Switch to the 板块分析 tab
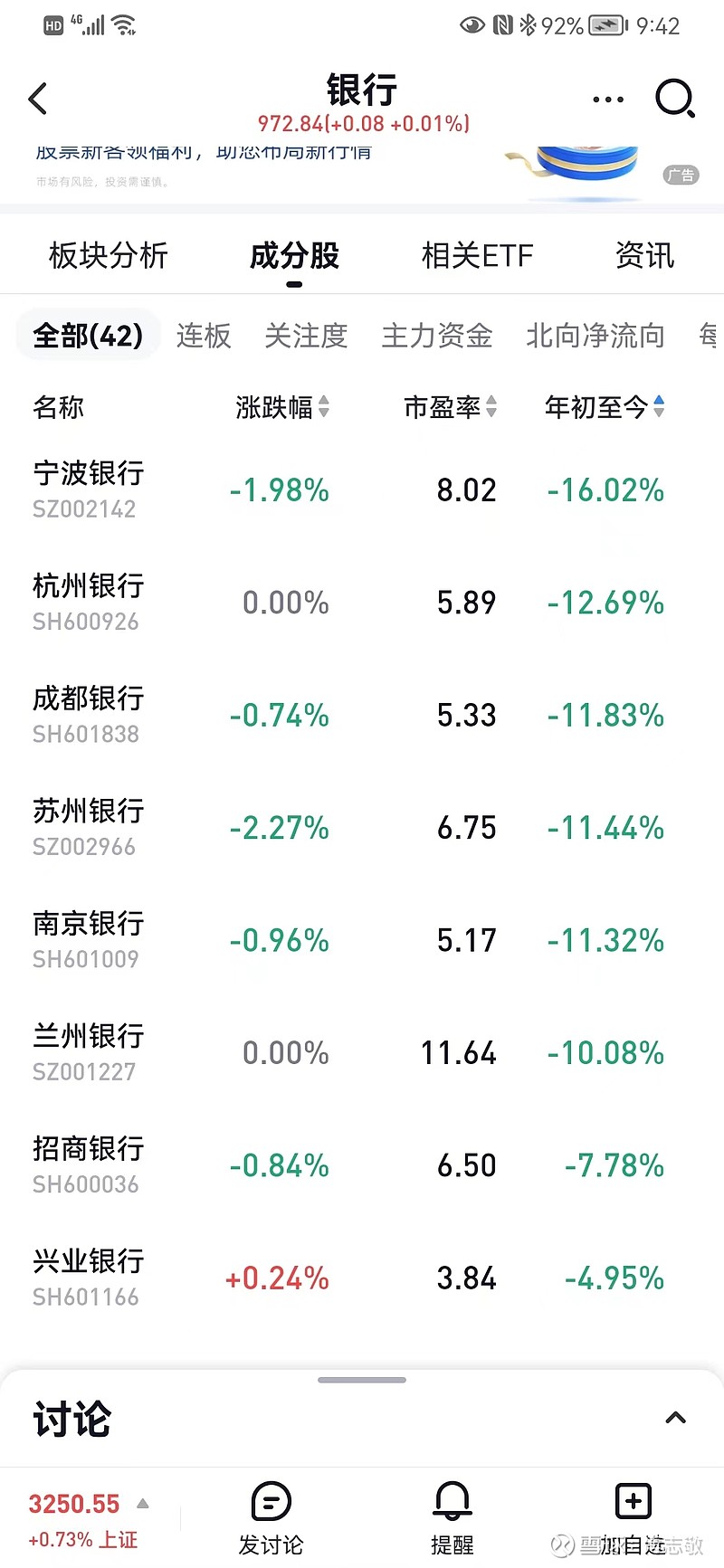The width and height of the screenshot is (724, 1568). pos(109,256)
